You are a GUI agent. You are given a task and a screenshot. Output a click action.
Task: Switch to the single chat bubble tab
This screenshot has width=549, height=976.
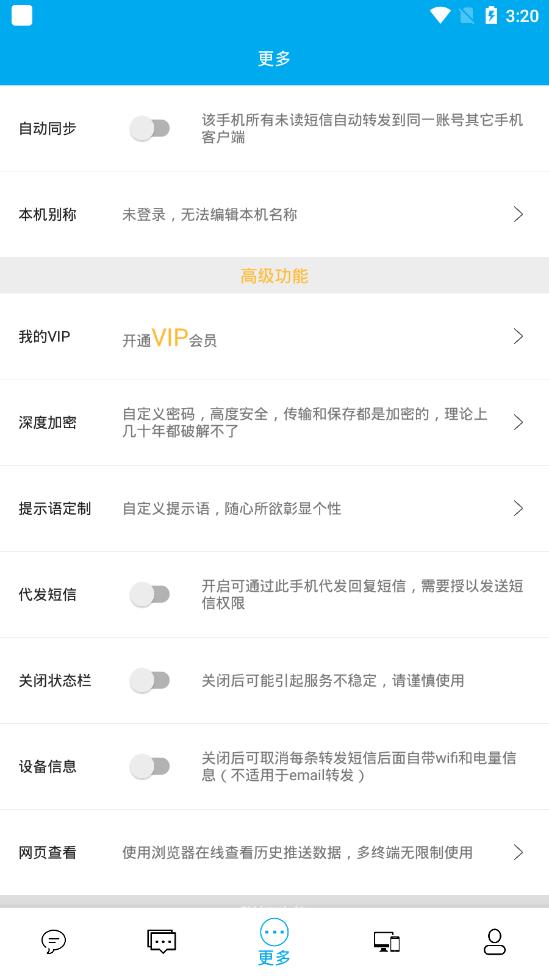[54, 941]
